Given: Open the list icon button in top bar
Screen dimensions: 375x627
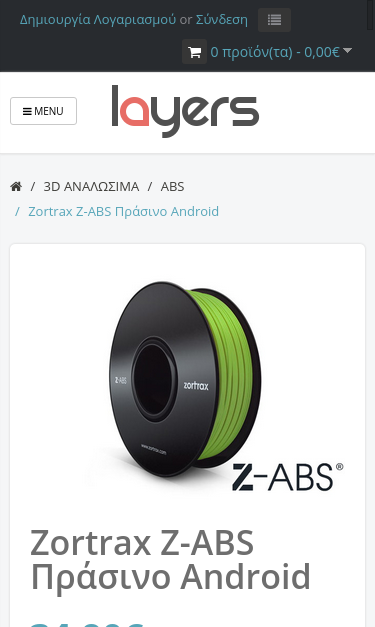Looking at the screenshot, I should [274, 20].
